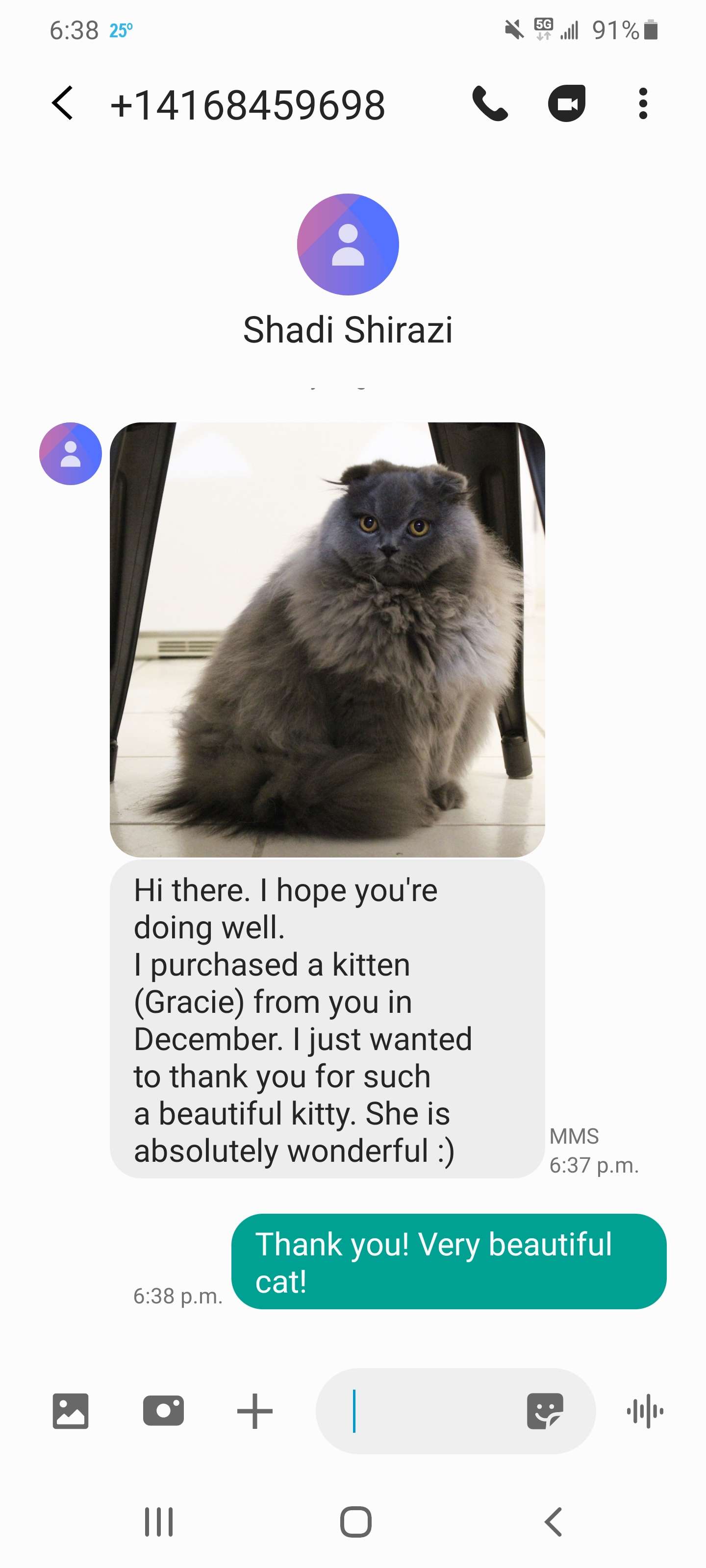Tap the small sender avatar beside the photo
Screen dimensions: 706x1568
pos(71,453)
